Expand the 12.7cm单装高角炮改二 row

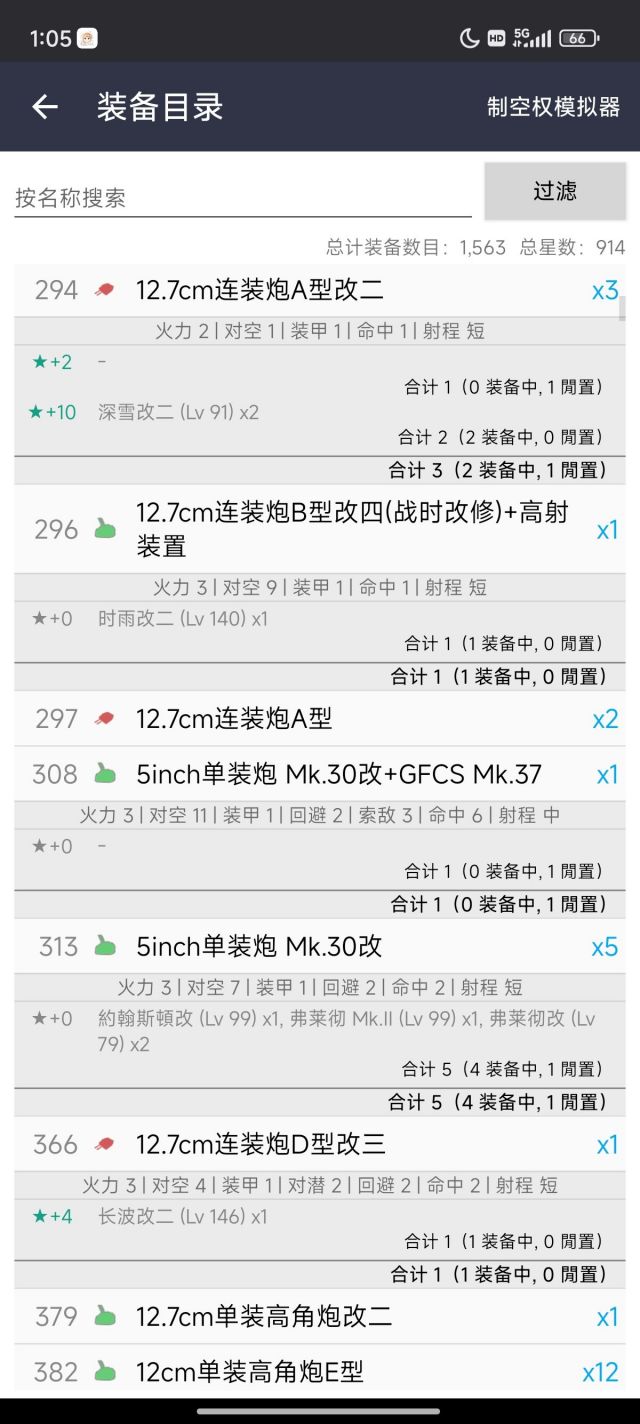tap(320, 1317)
